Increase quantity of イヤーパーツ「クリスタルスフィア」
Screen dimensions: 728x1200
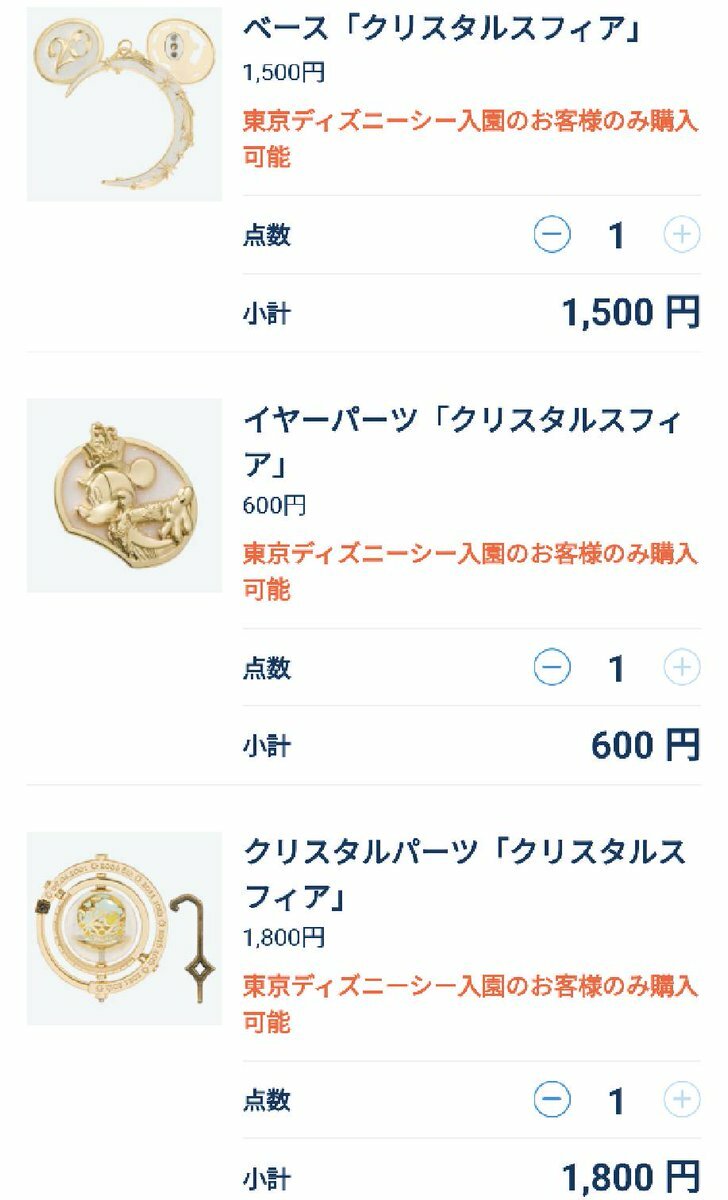pos(682,667)
